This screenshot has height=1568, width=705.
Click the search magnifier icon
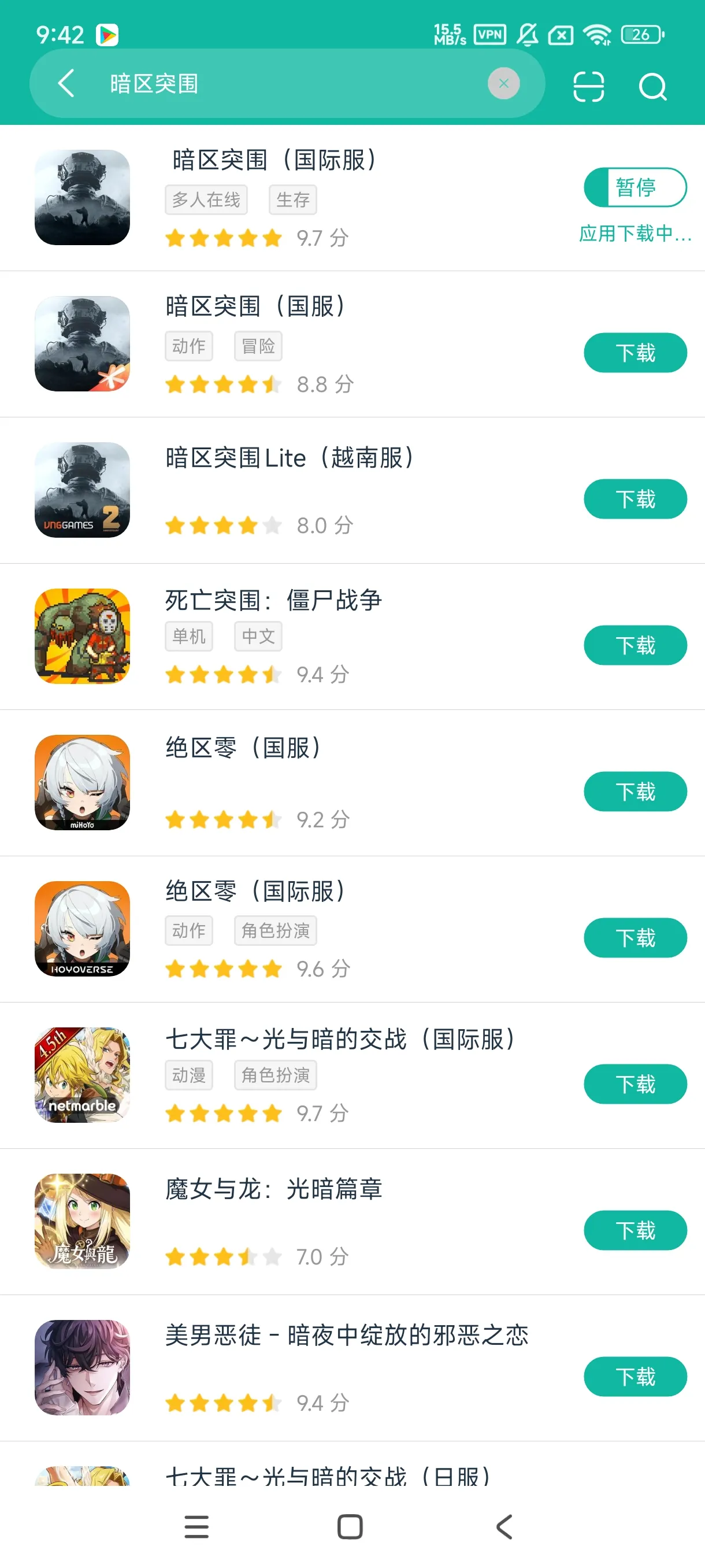coord(652,86)
